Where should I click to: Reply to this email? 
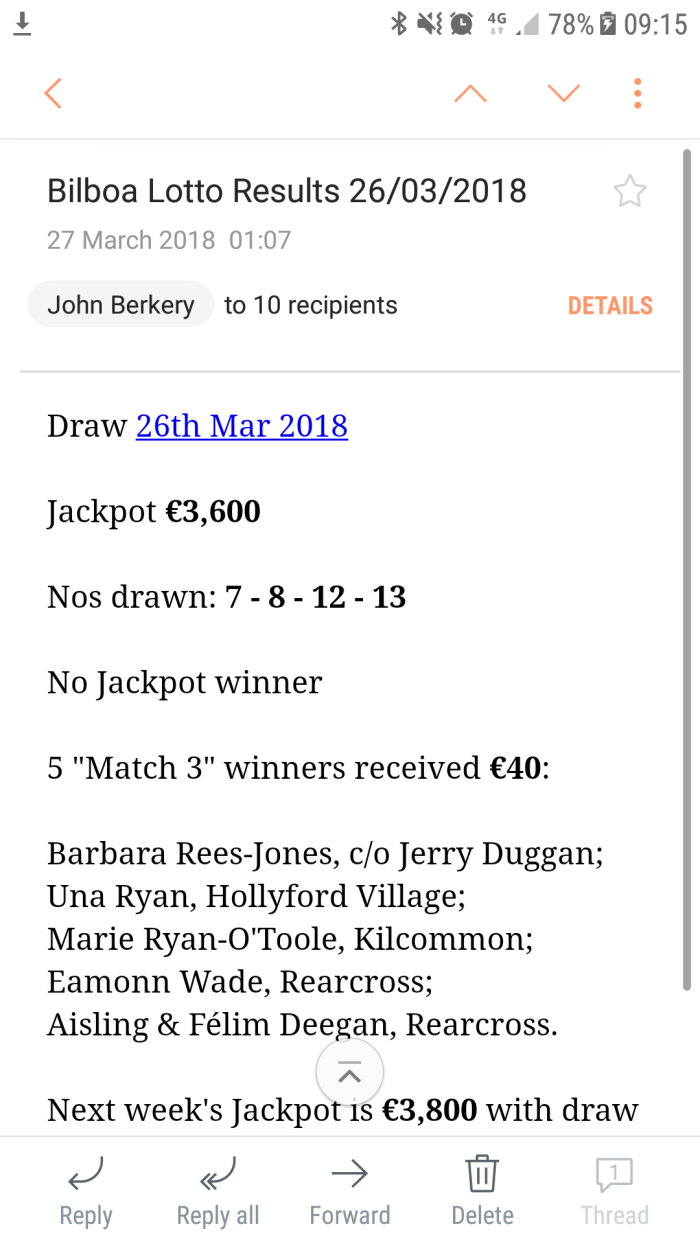pyautogui.click(x=86, y=1191)
